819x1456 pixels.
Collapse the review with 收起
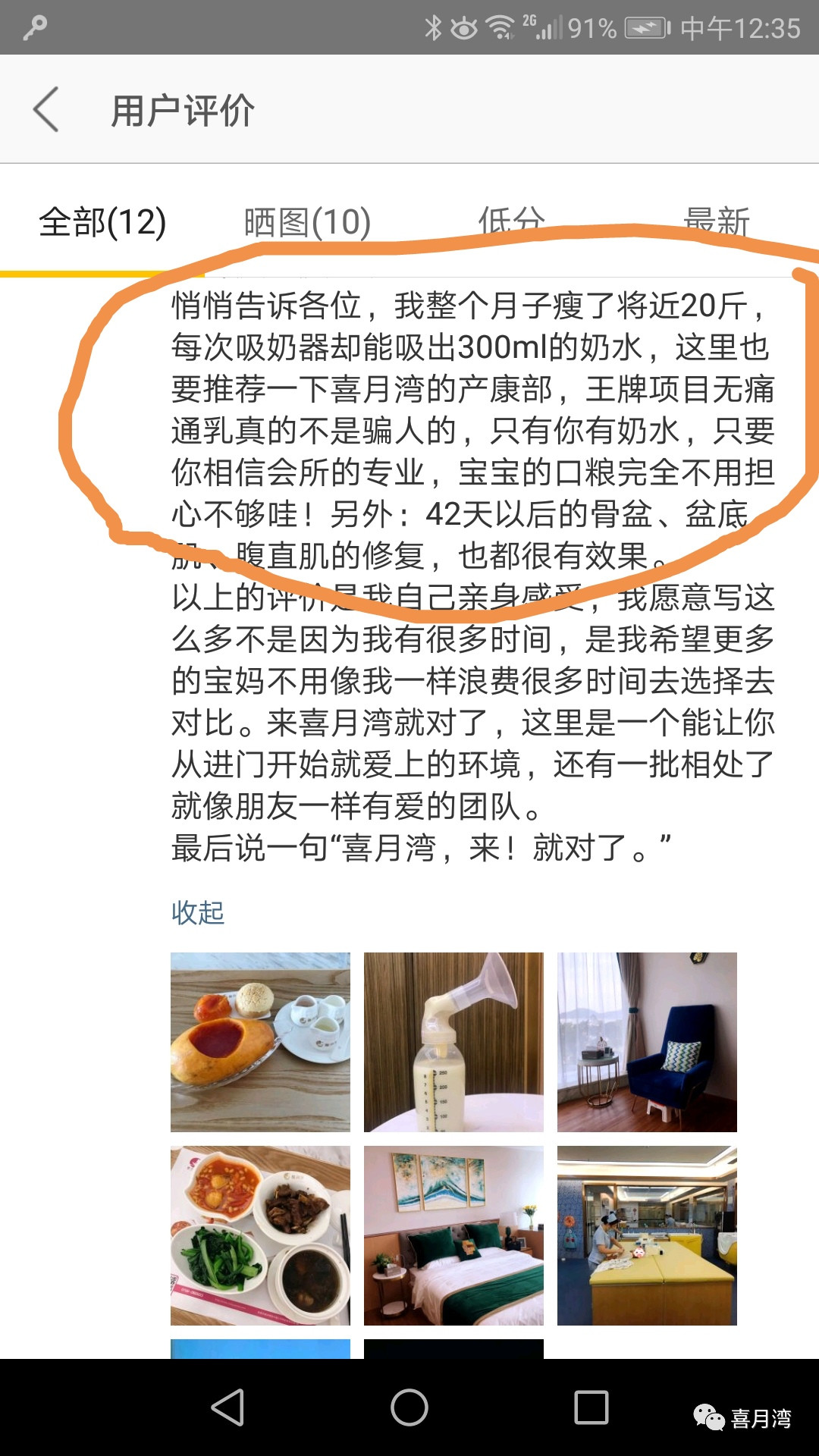[197, 912]
